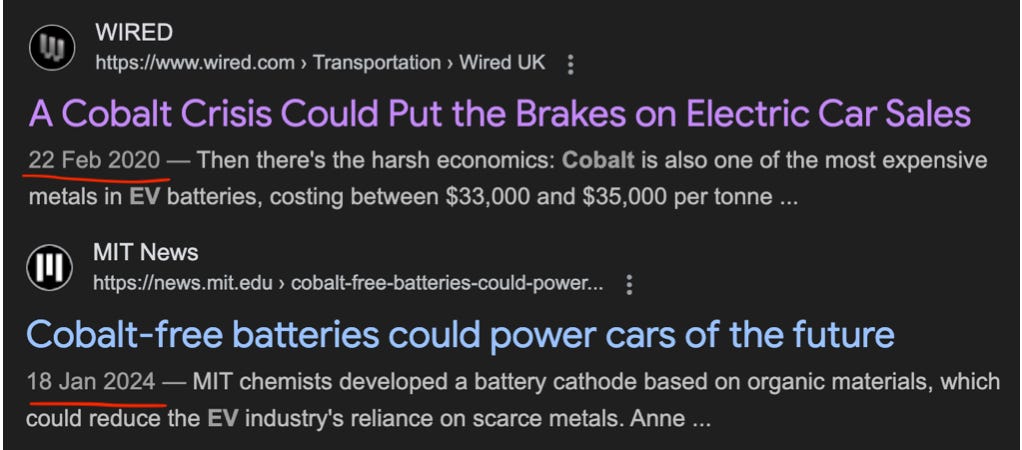Open the three-dot menu beside the WIRED result
1022x450 pixels.
pos(570,65)
